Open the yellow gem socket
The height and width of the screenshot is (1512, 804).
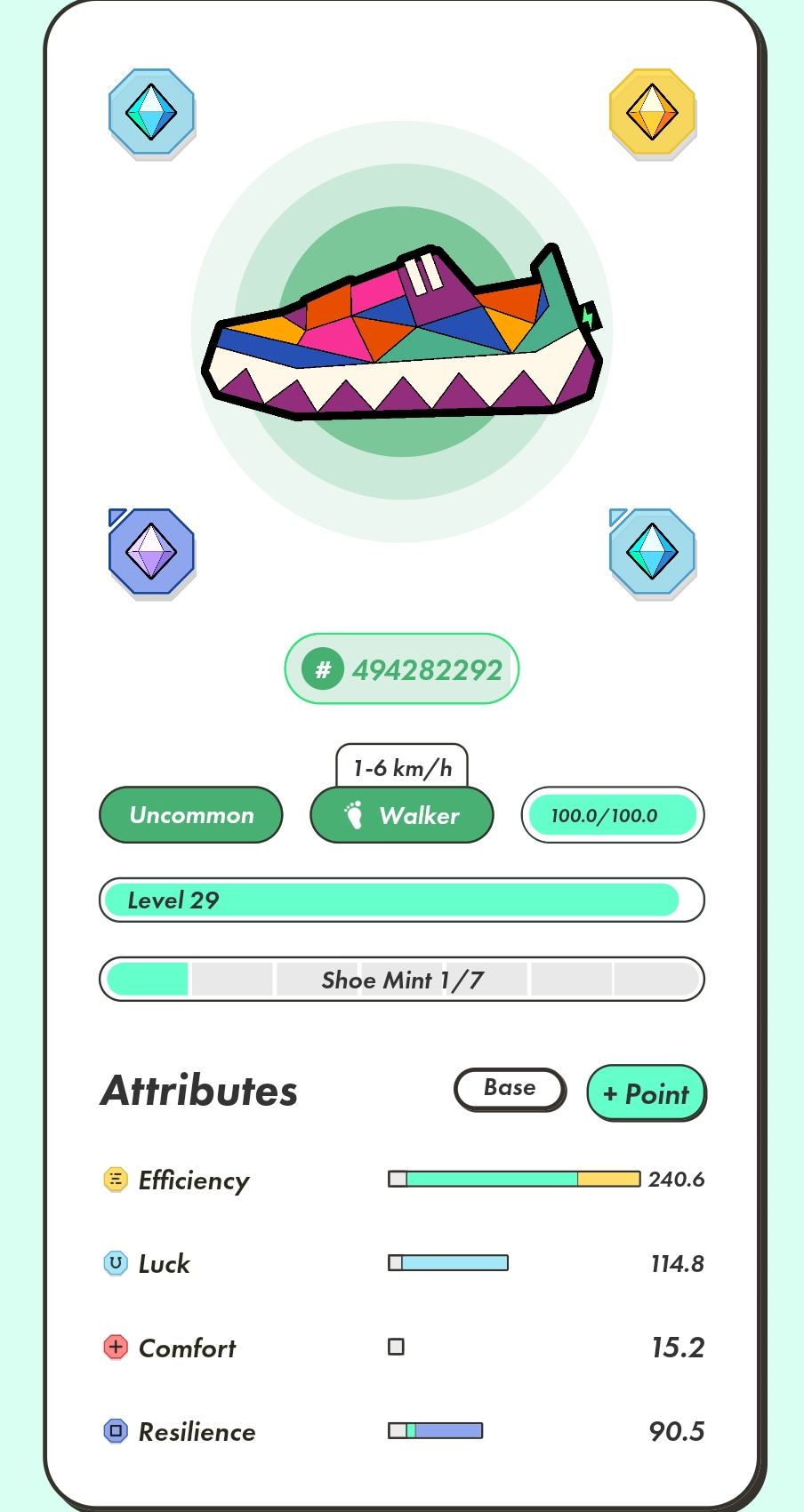[653, 113]
